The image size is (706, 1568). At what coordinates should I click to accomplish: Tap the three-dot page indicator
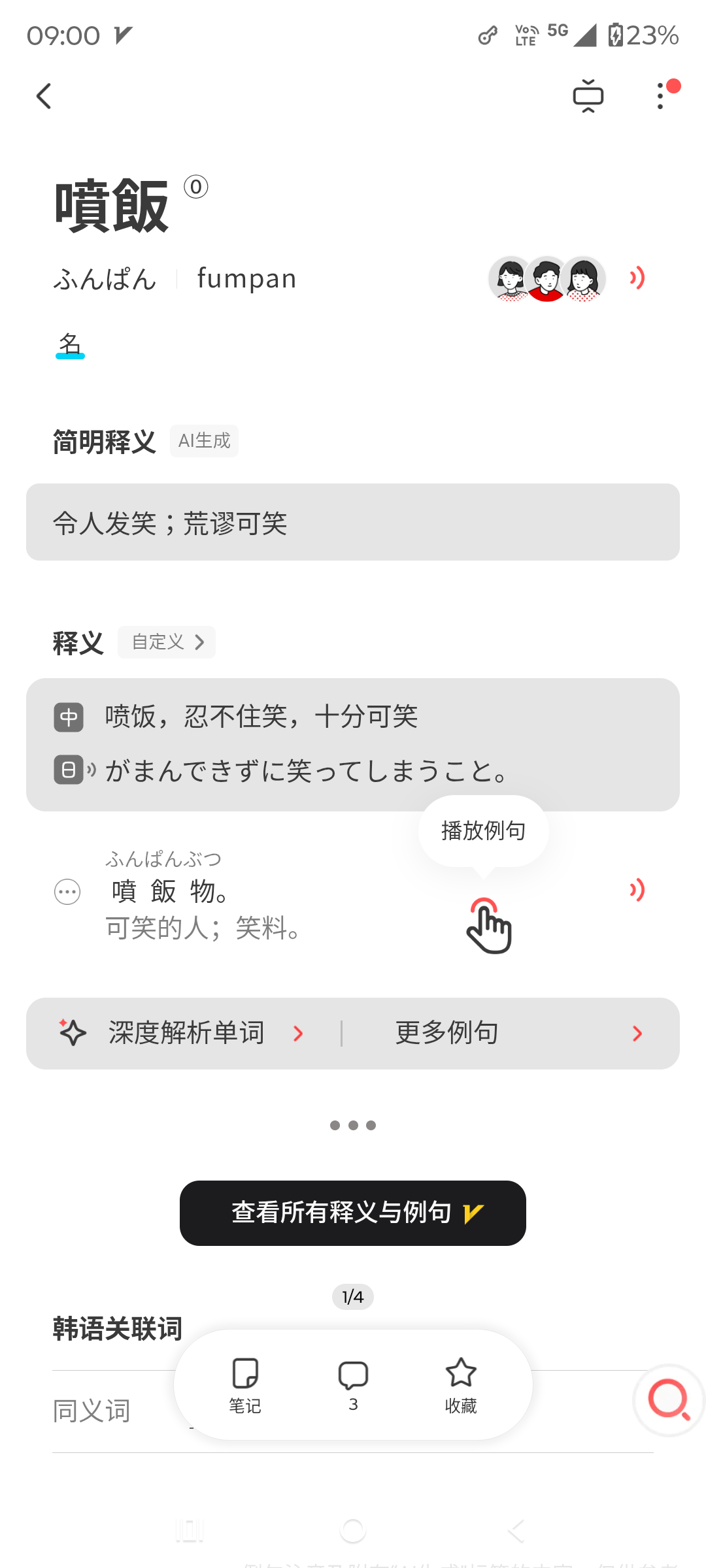pyautogui.click(x=353, y=1125)
